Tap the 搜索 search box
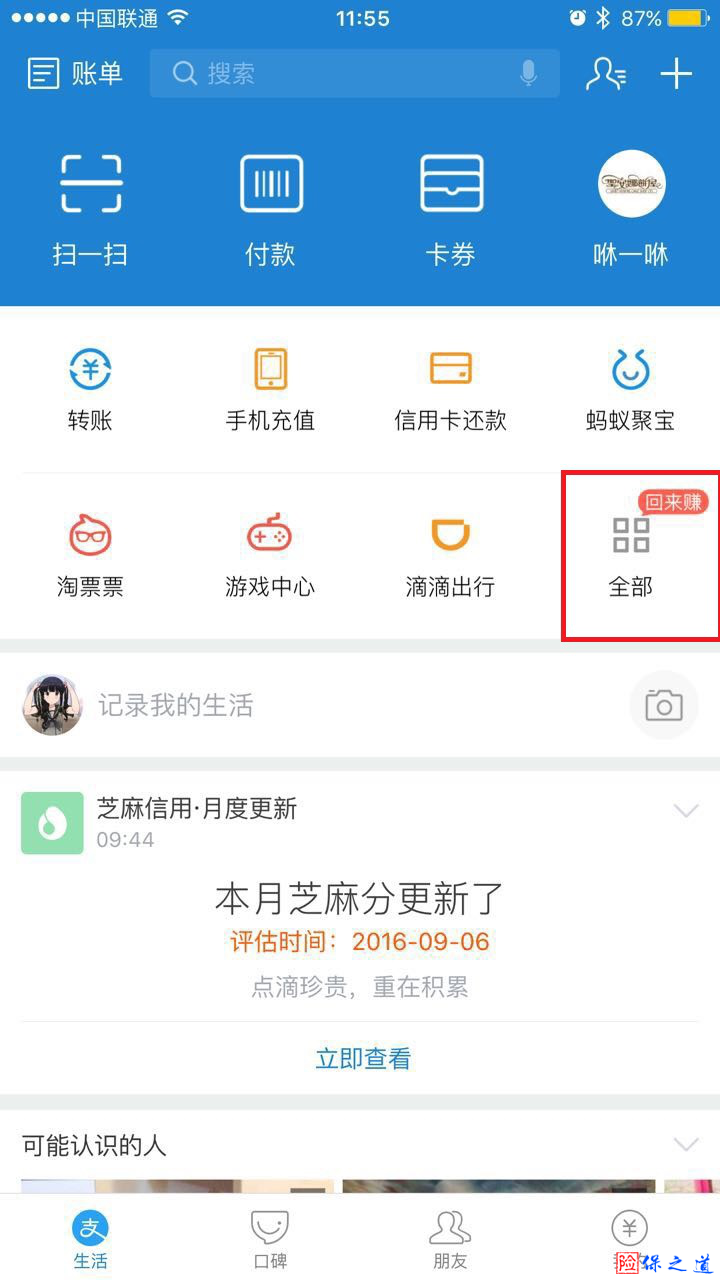Screen dimensions: 720x1280 (x=340, y=74)
